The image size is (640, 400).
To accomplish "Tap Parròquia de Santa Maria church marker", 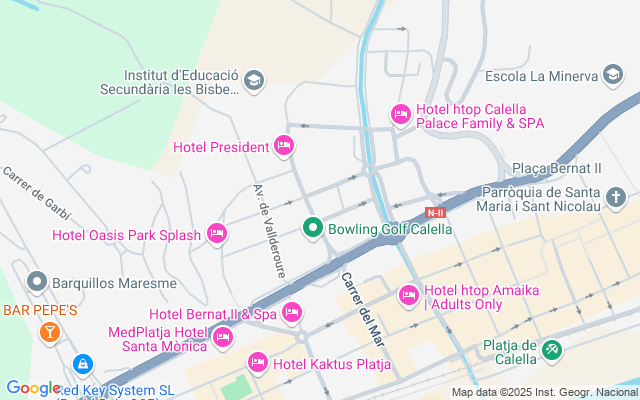I will click(x=616, y=198).
